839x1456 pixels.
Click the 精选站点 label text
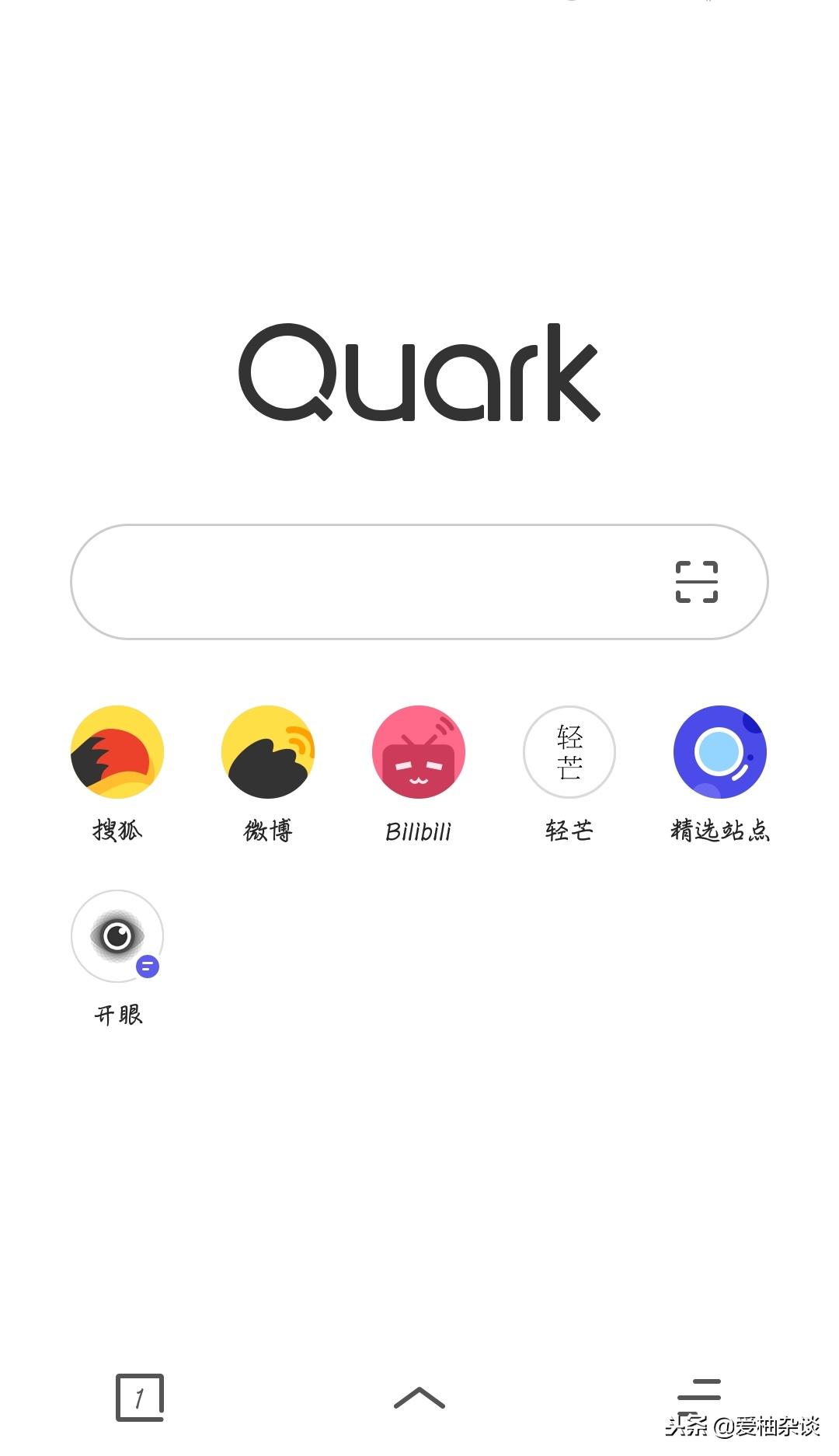(x=719, y=831)
